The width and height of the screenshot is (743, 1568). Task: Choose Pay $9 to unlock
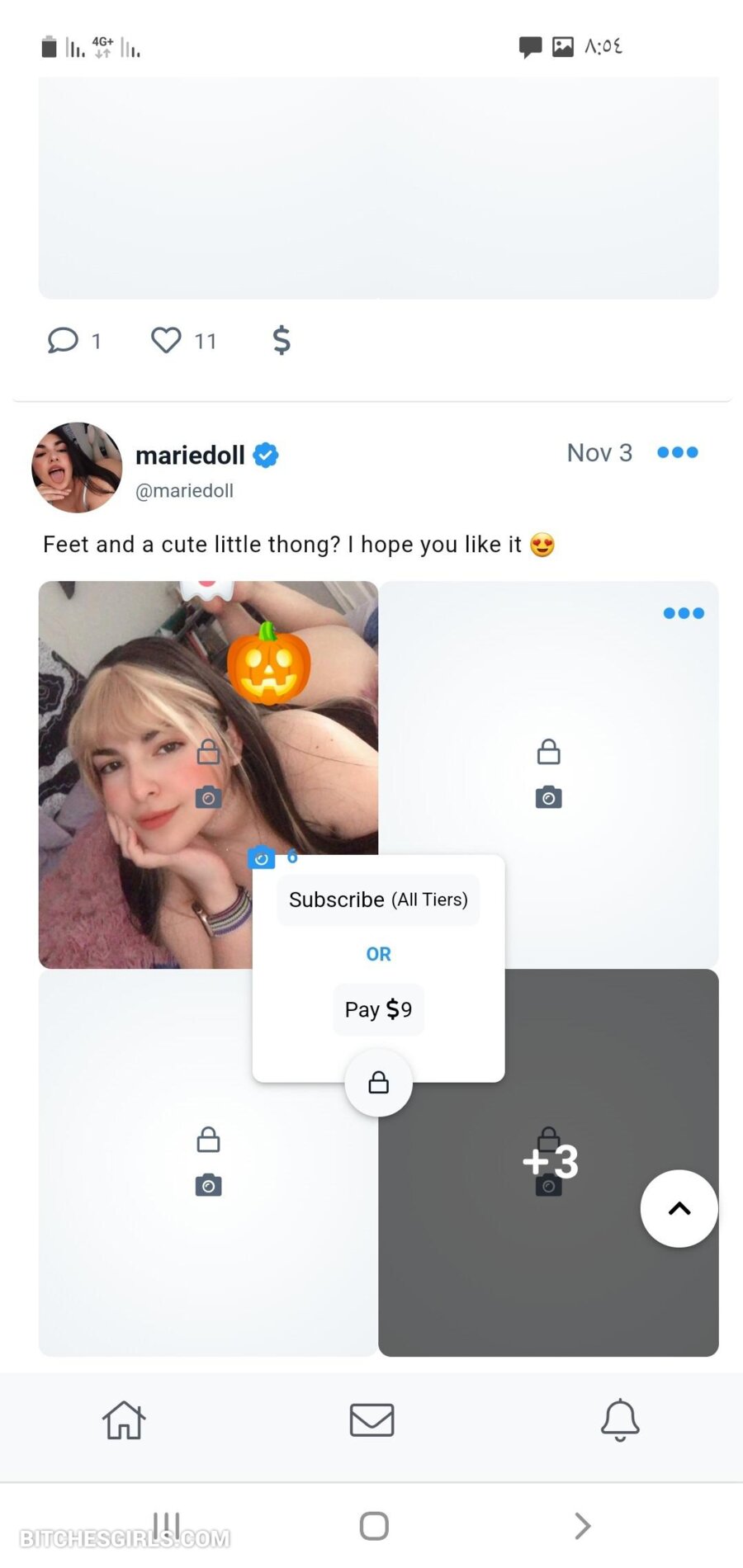pos(378,1009)
